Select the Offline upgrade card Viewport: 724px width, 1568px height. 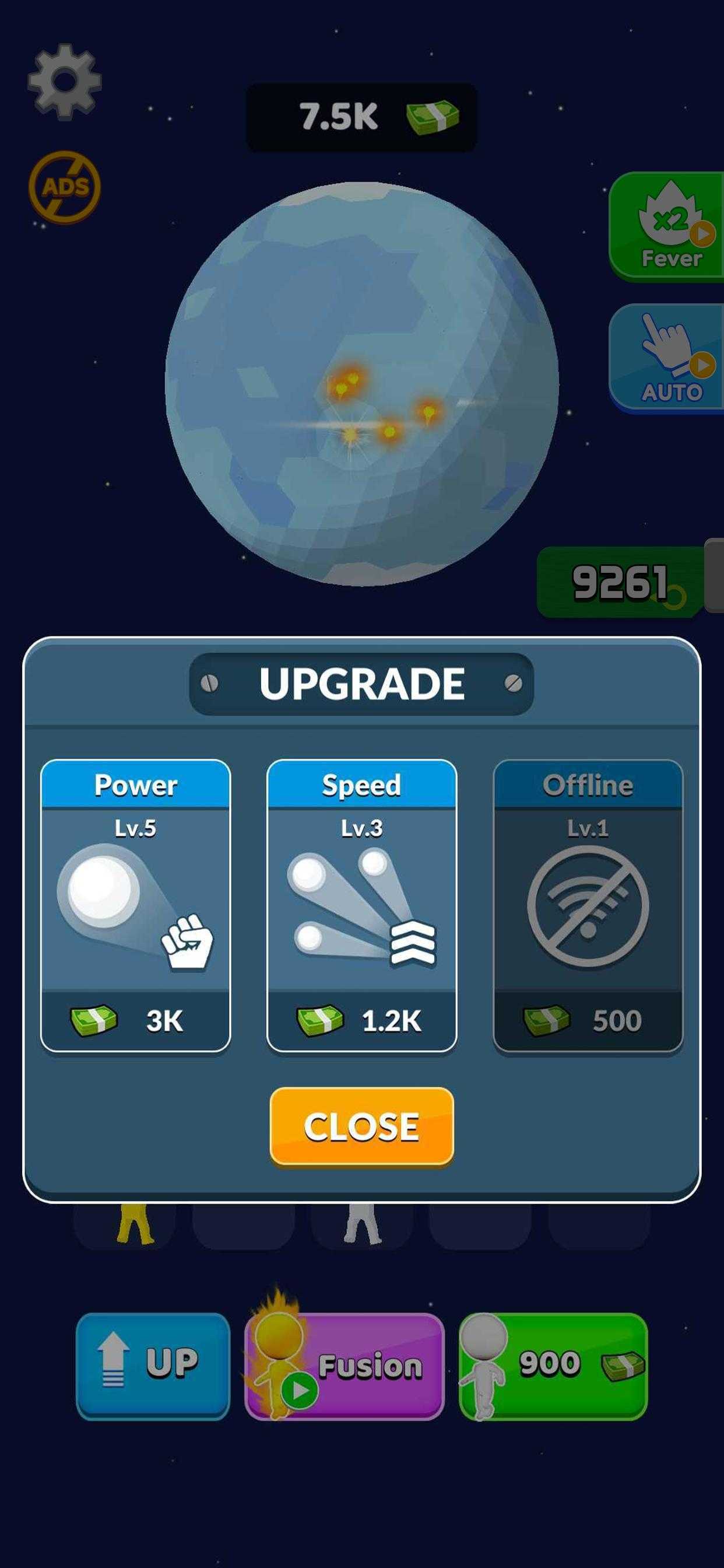pyautogui.click(x=588, y=905)
